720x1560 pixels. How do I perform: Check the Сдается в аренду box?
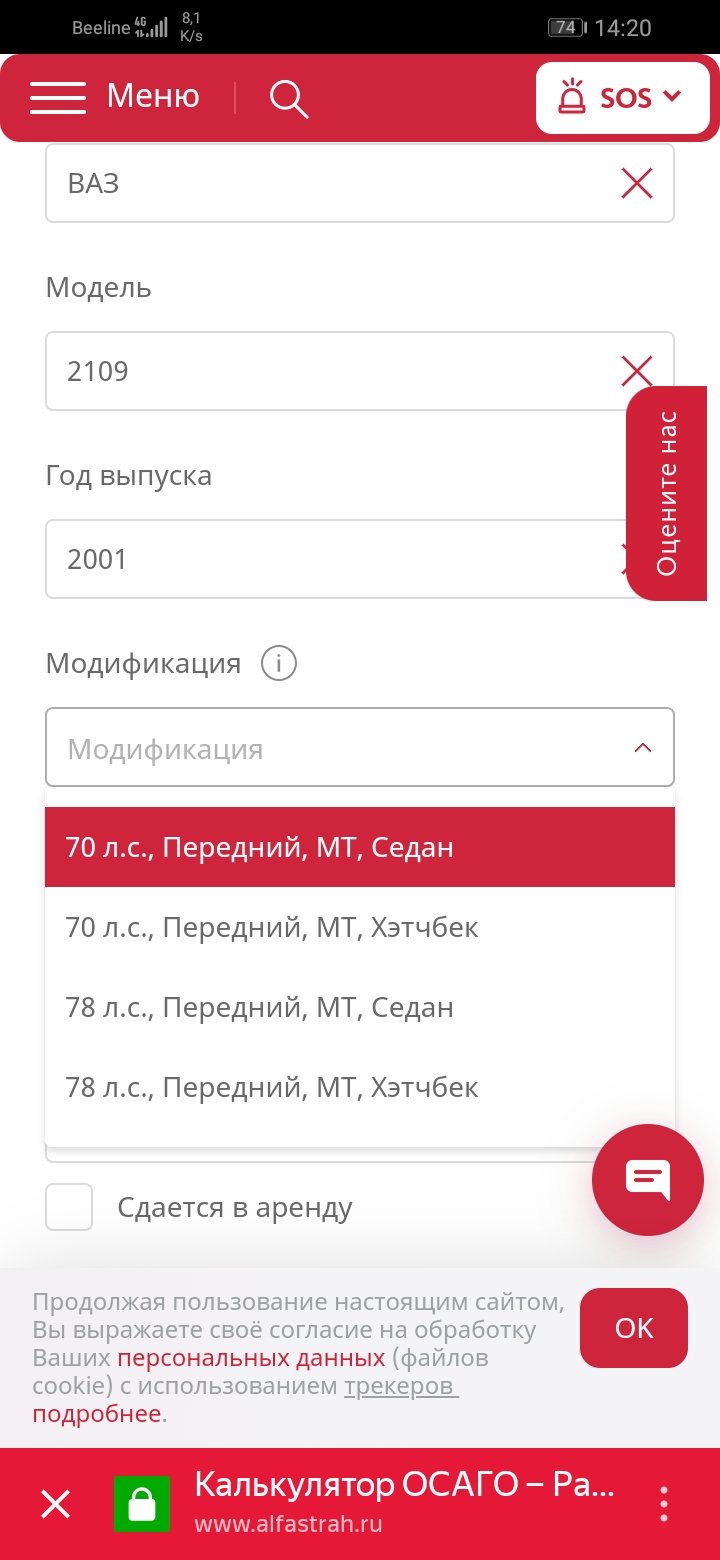69,1207
